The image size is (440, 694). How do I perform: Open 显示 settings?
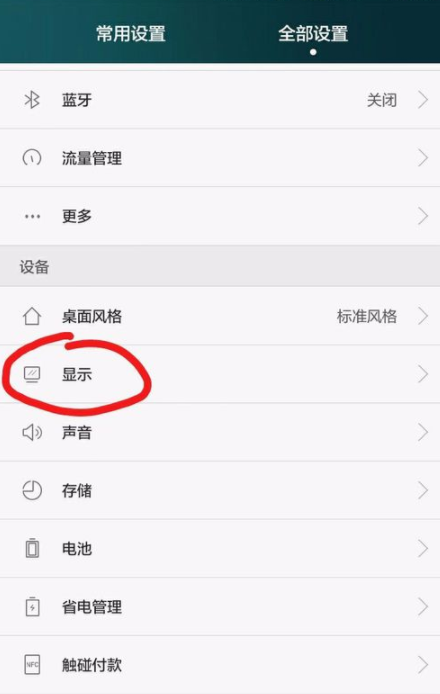[x=220, y=374]
